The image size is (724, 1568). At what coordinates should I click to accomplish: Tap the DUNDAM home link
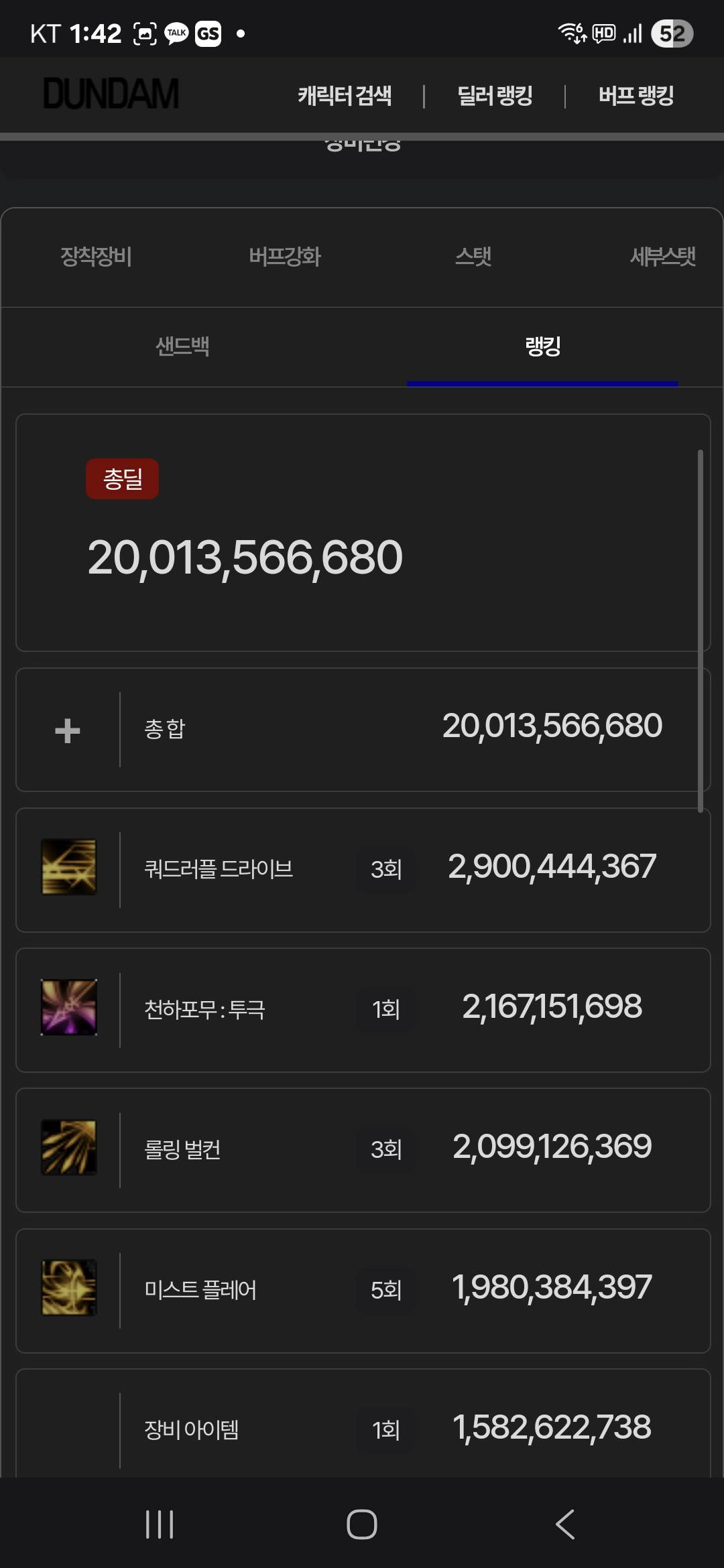click(x=111, y=94)
